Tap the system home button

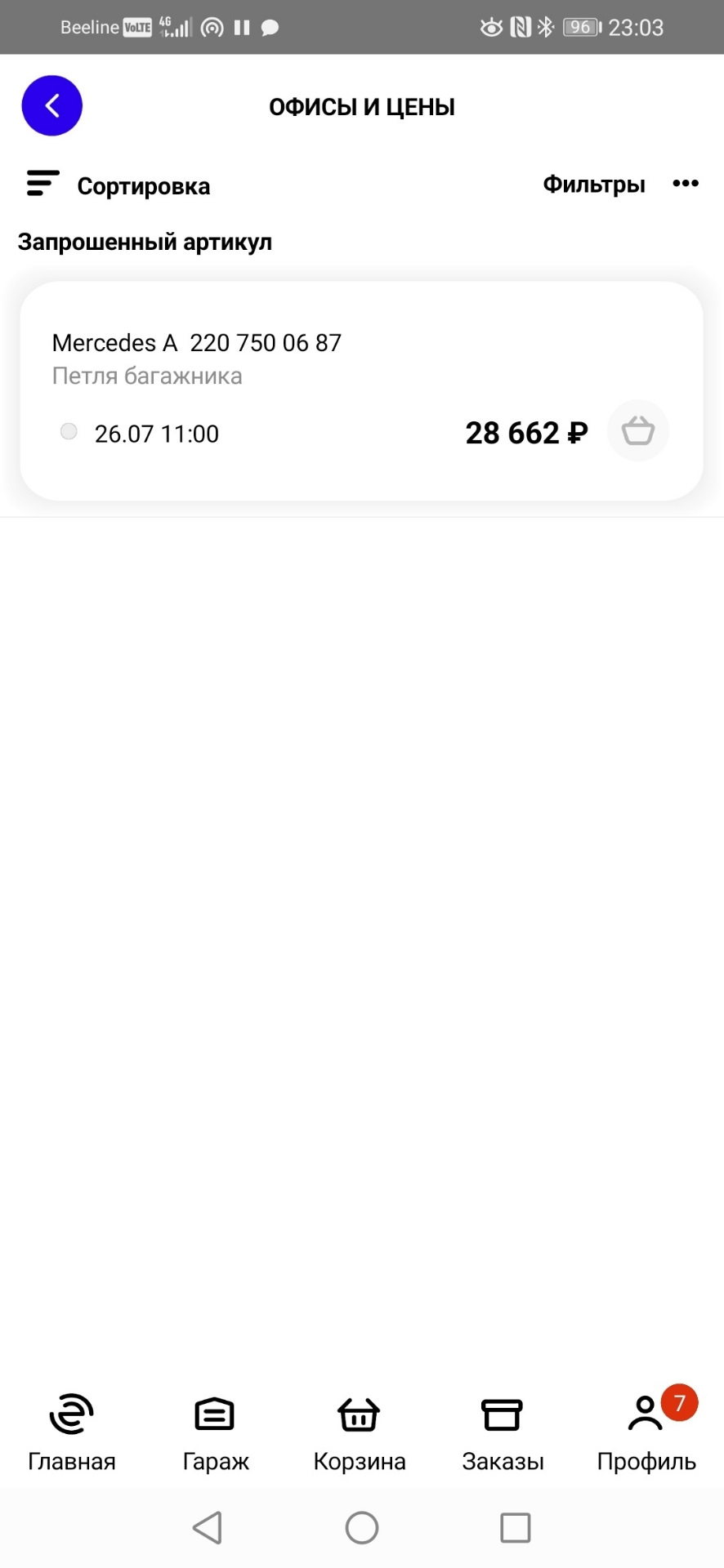coord(362,1527)
